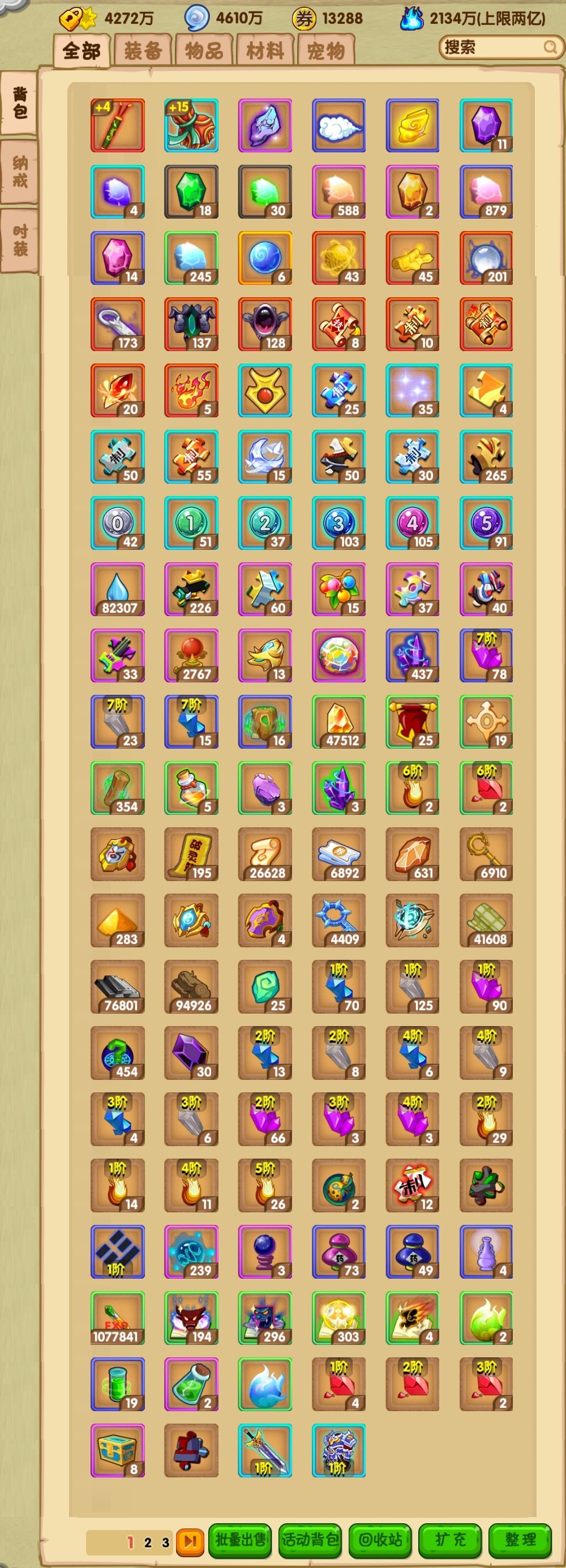566x1568 pixels.
Task: Tap the 搜索 search field
Action: (x=493, y=47)
